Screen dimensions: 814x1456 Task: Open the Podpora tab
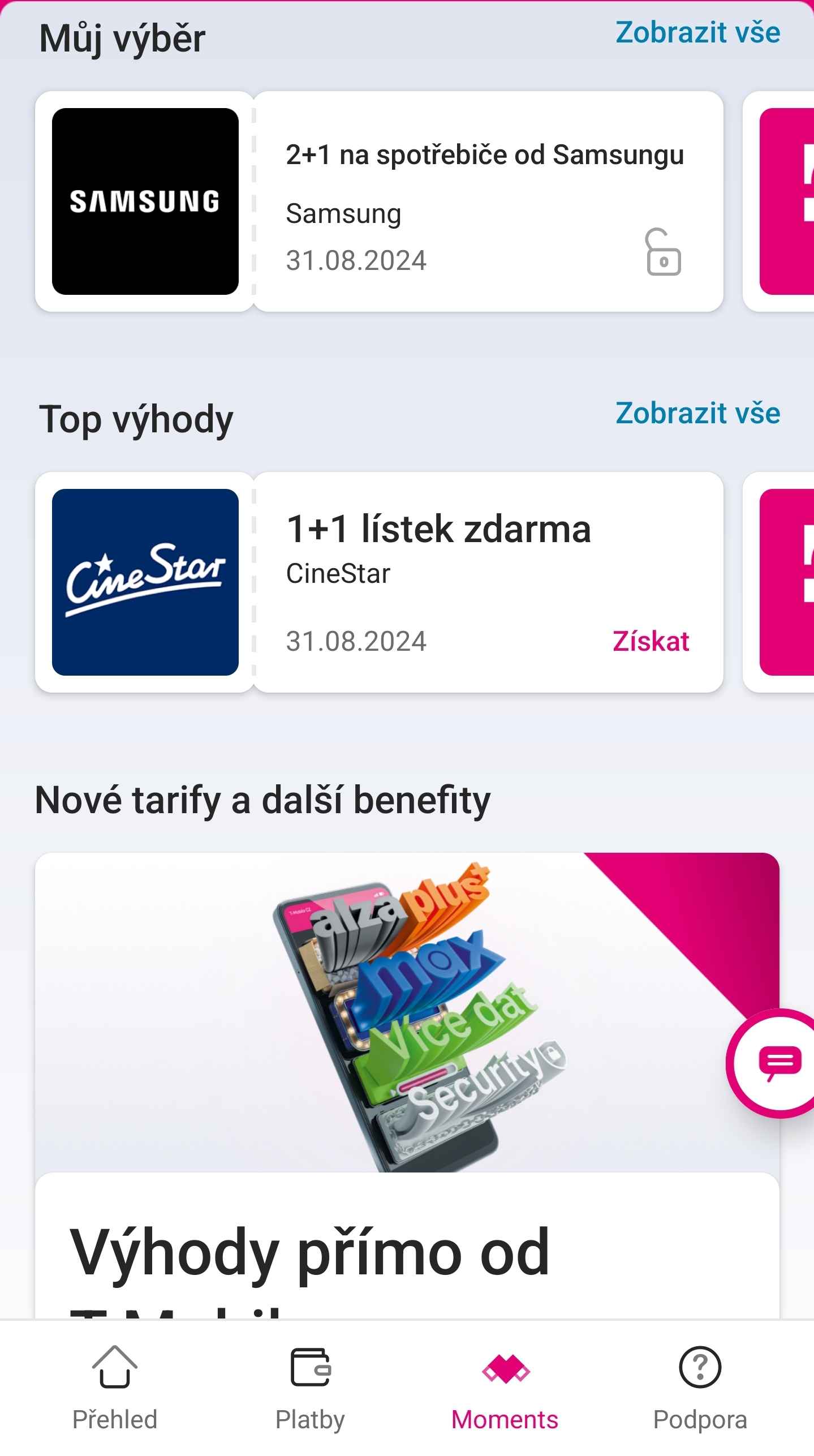tap(700, 1386)
